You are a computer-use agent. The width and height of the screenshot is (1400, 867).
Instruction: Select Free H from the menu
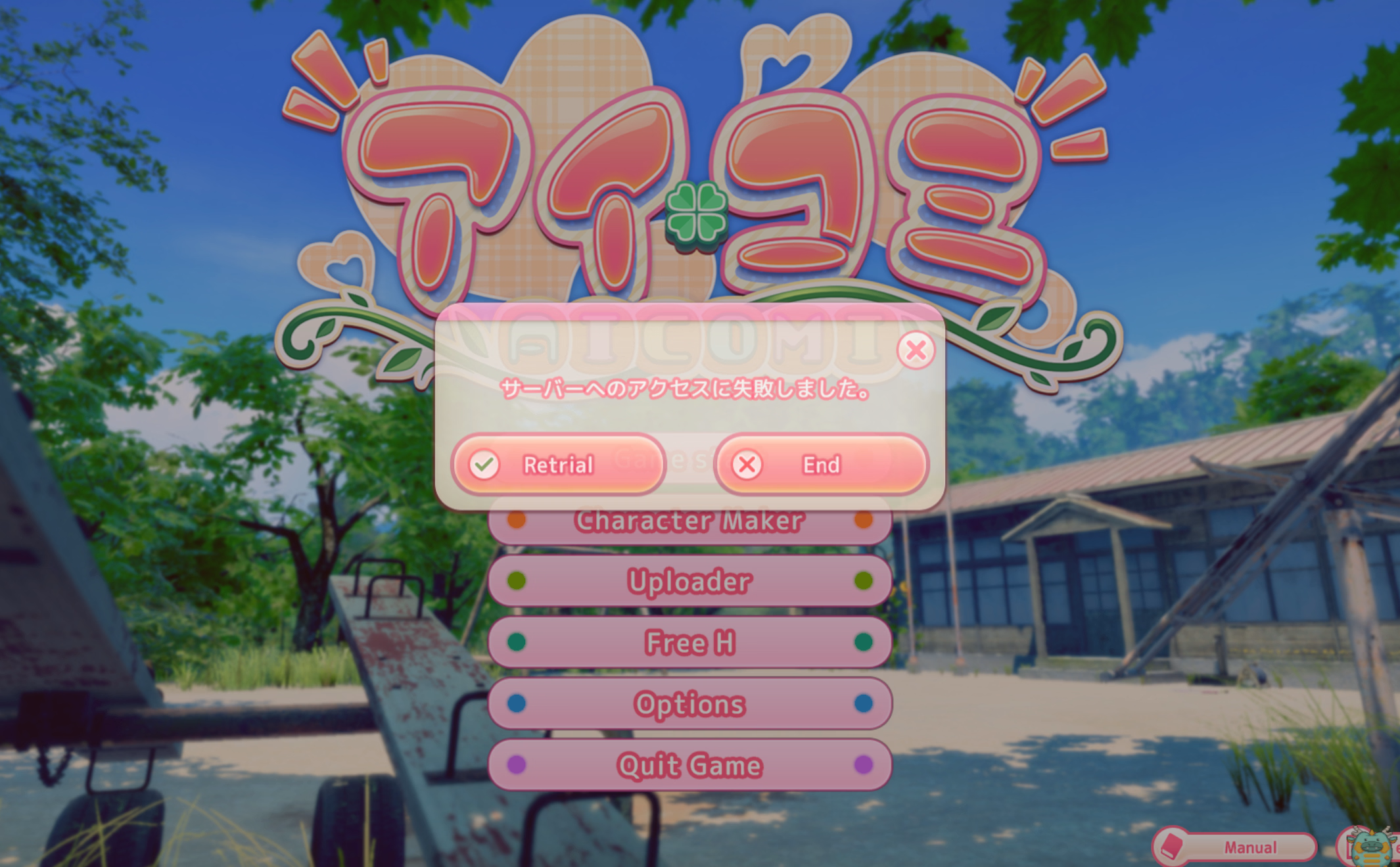coord(689,642)
